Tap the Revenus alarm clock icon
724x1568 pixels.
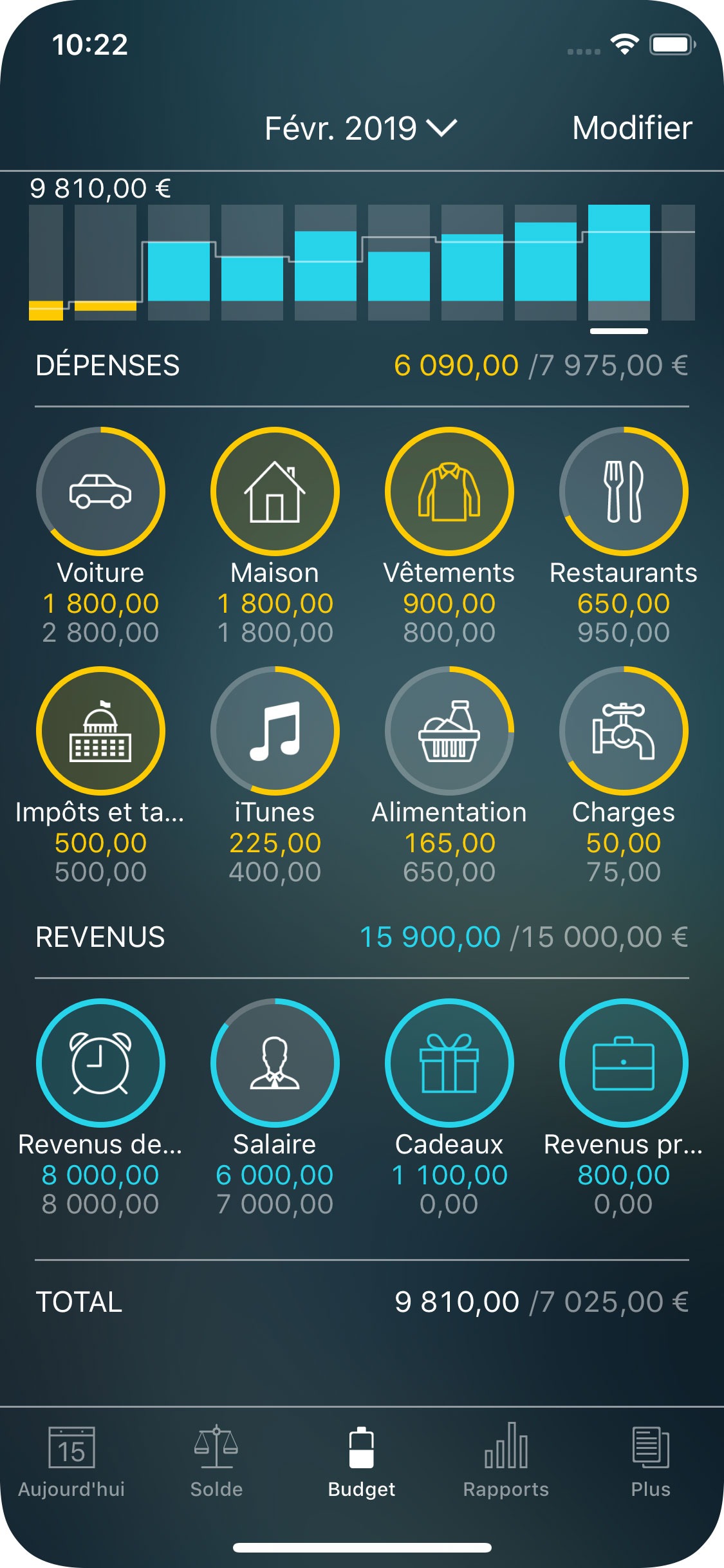(100, 1063)
